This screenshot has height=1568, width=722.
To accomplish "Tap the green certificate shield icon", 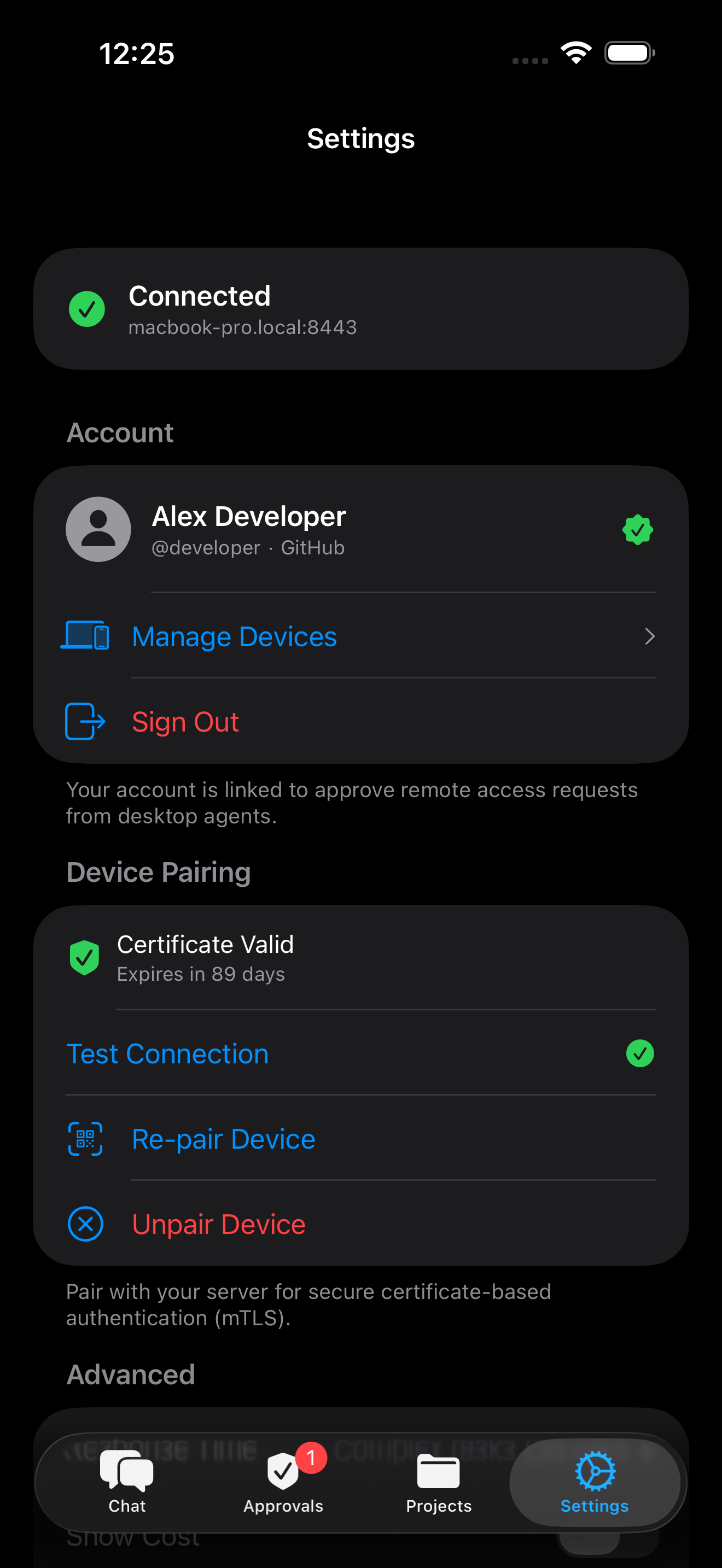I will [85, 957].
